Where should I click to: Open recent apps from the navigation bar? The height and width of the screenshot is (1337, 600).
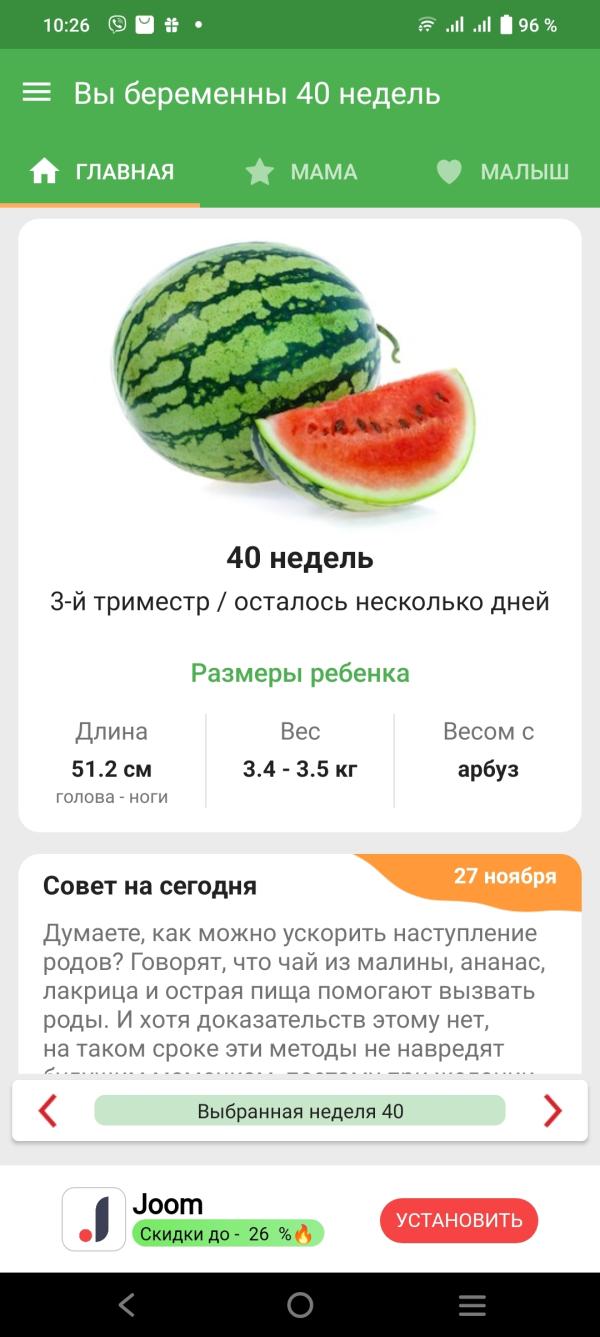[x=472, y=1304]
